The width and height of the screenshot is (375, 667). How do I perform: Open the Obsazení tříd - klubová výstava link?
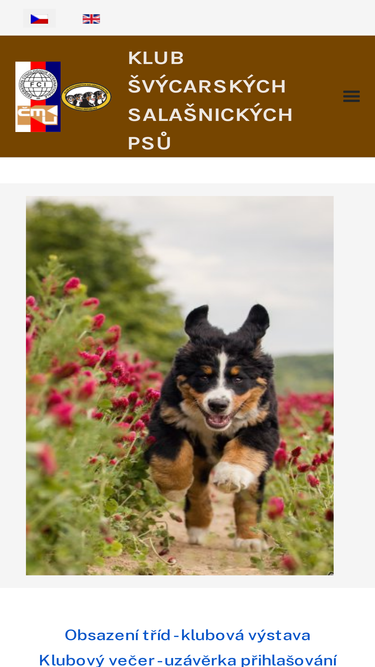[188, 635]
